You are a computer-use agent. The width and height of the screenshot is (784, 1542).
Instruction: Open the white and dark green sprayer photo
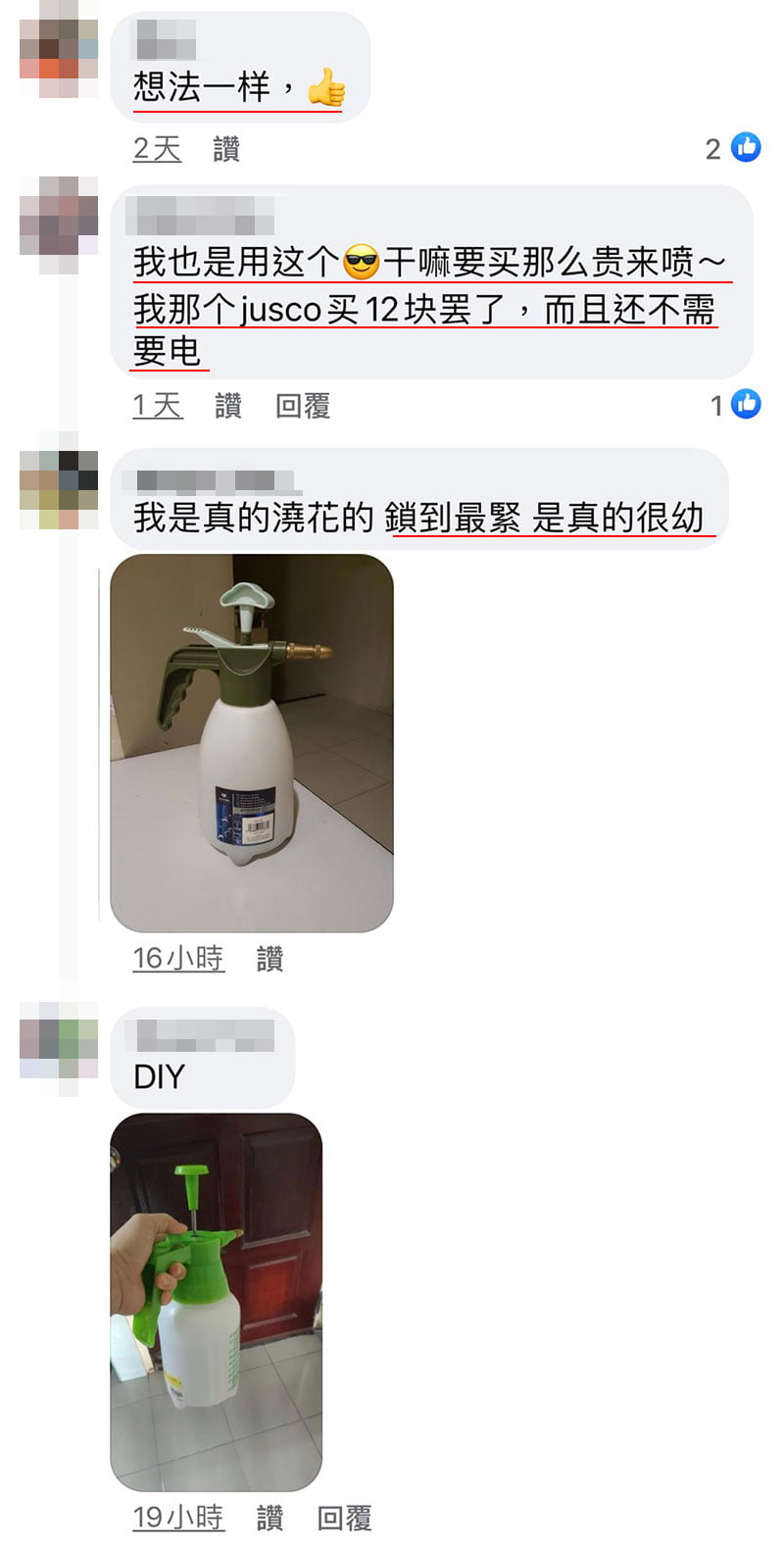click(252, 742)
